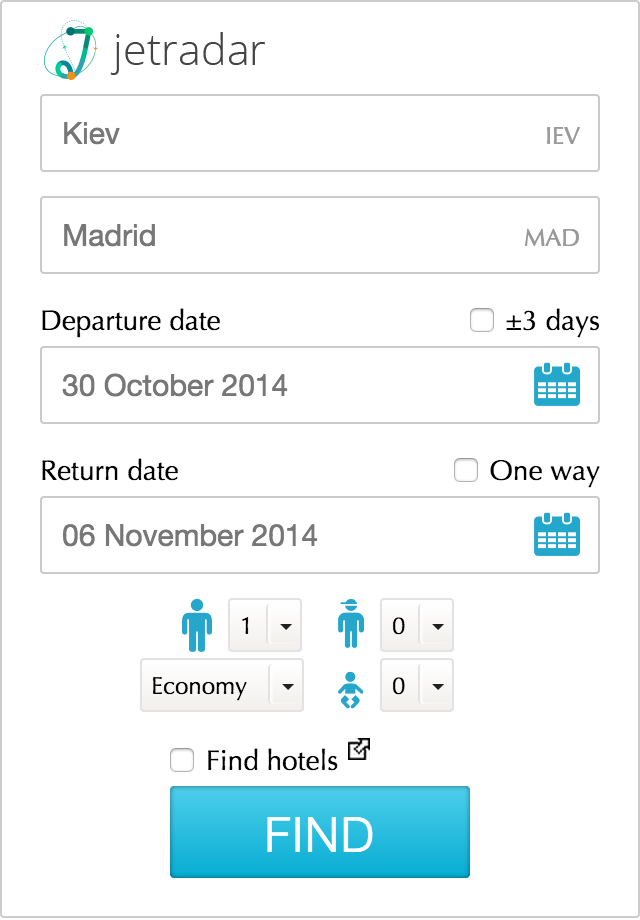The width and height of the screenshot is (640, 920).
Task: Open the Economy class dropdown
Action: click(222, 686)
